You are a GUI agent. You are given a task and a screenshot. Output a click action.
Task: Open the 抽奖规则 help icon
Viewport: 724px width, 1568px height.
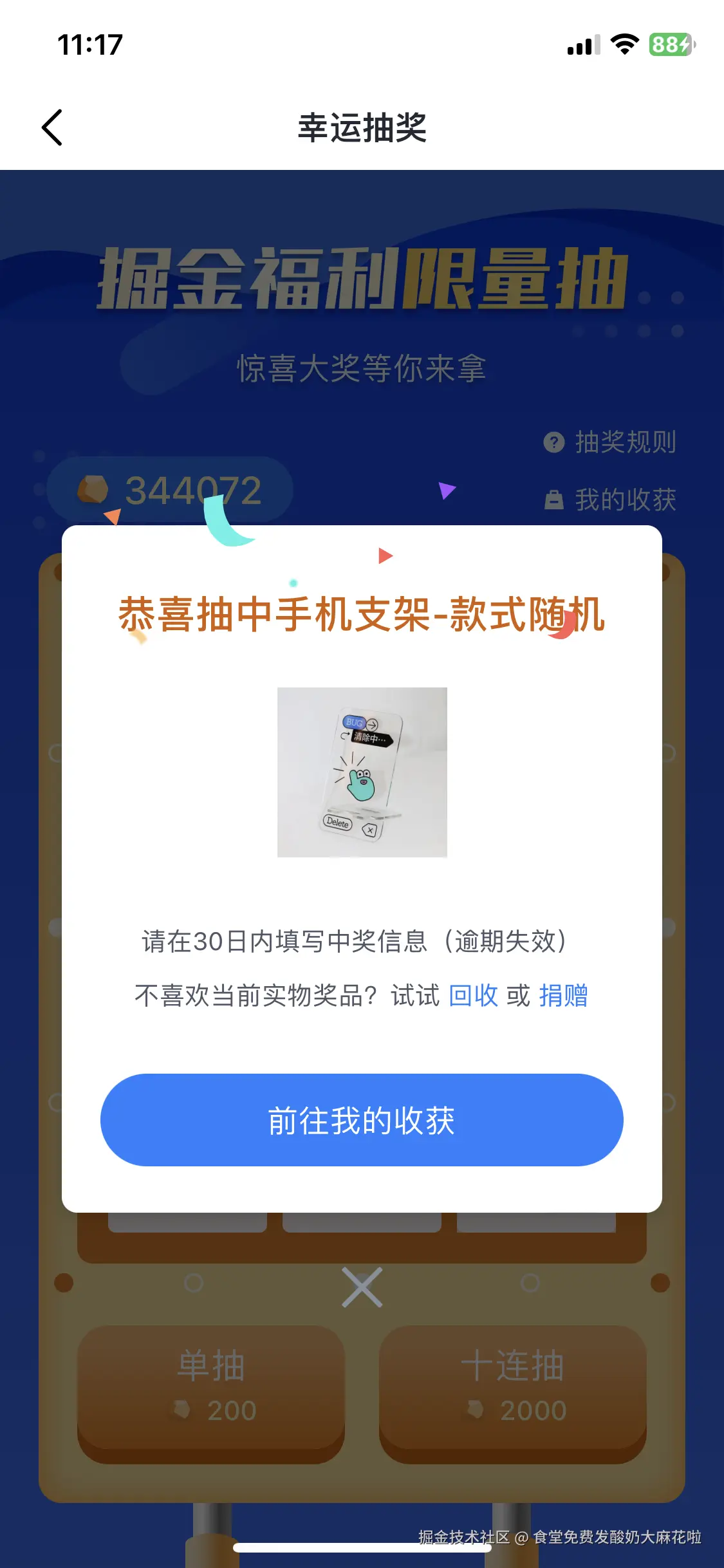coord(553,442)
